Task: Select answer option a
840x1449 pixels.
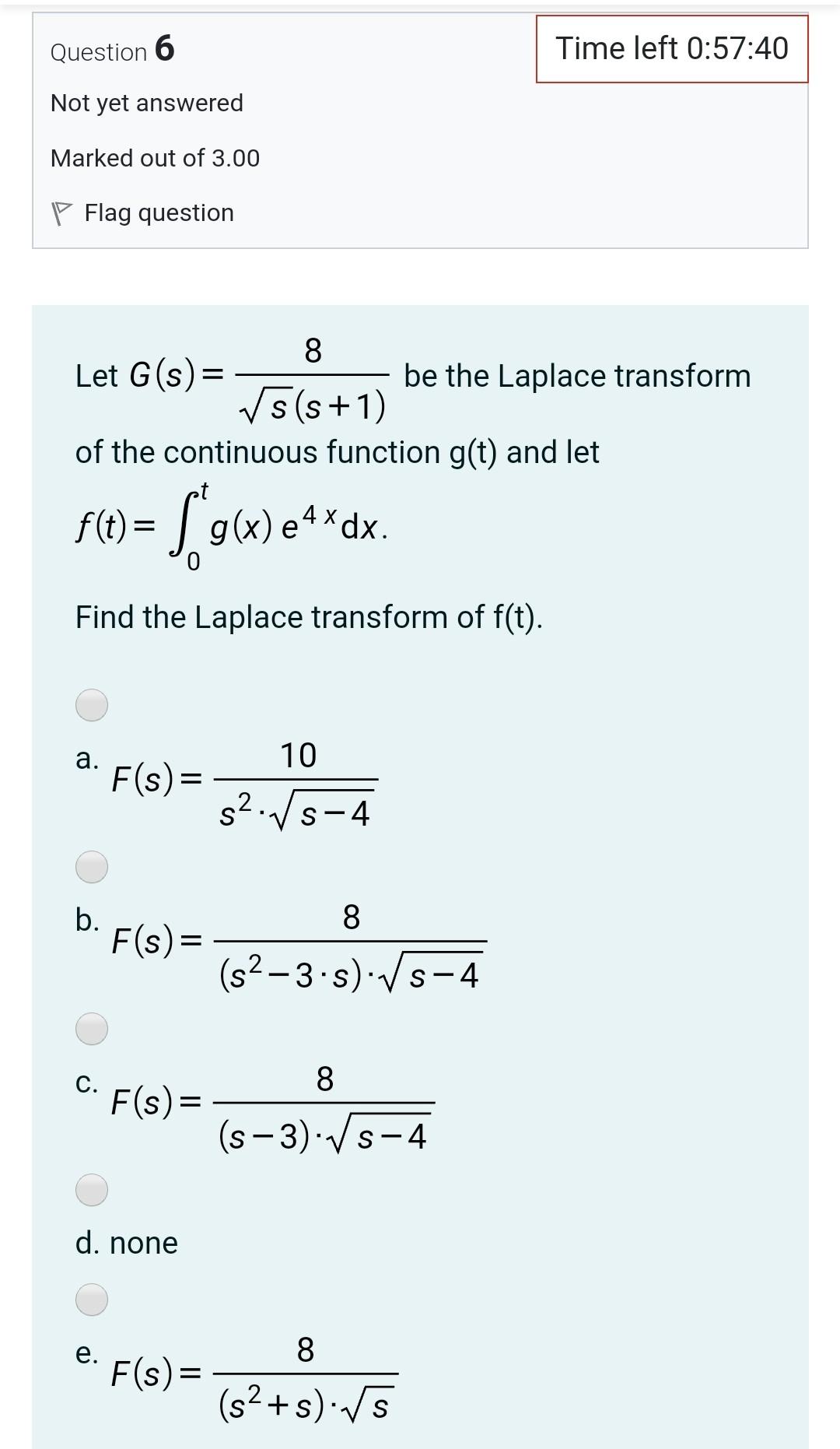Action: tap(92, 705)
